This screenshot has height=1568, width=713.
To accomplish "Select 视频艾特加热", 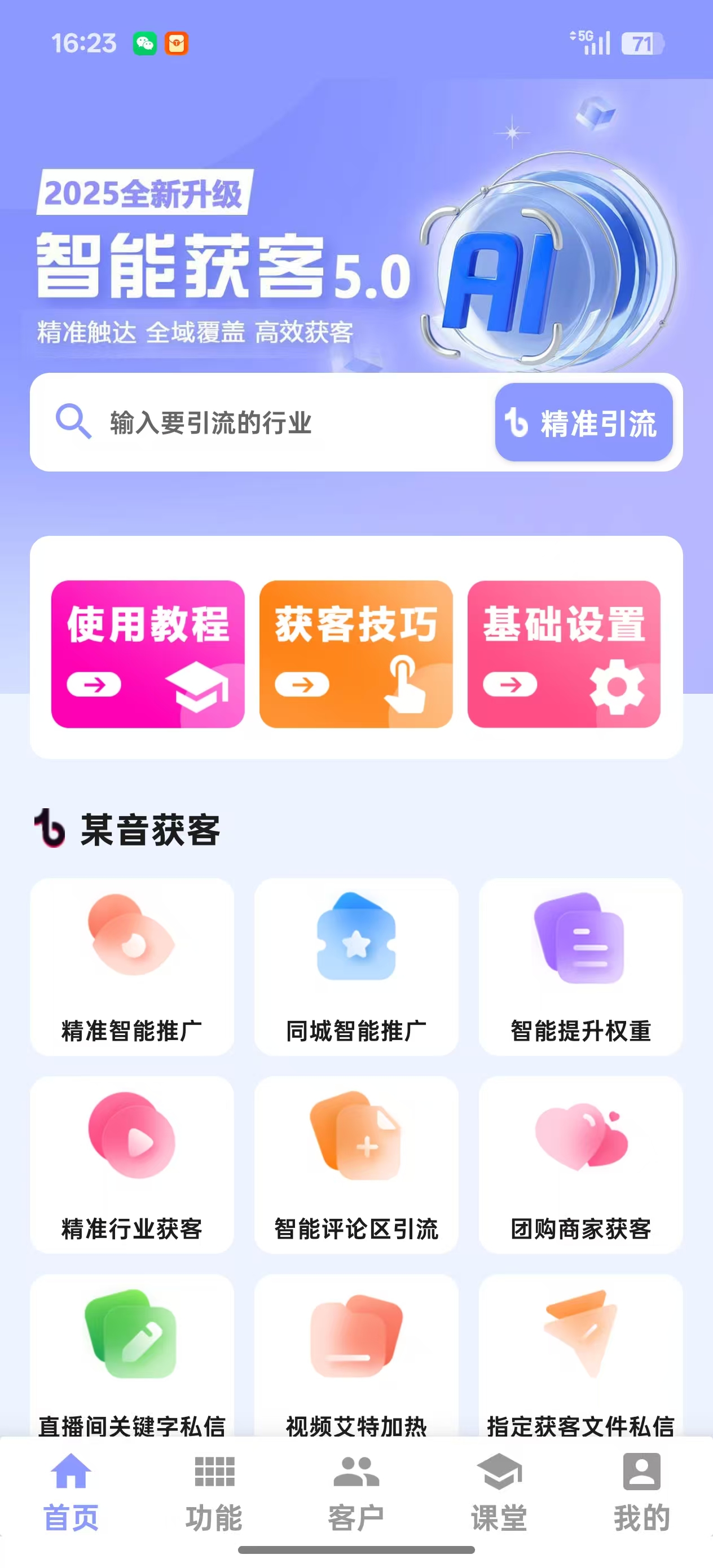I will pyautogui.click(x=356, y=1358).
